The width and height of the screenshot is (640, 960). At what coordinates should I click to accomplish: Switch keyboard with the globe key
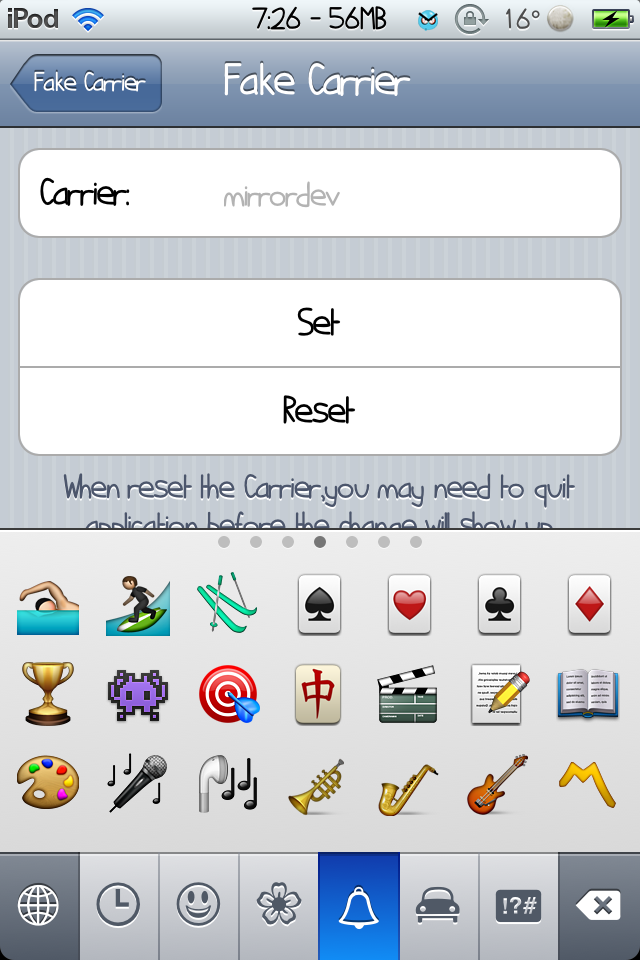tap(39, 907)
